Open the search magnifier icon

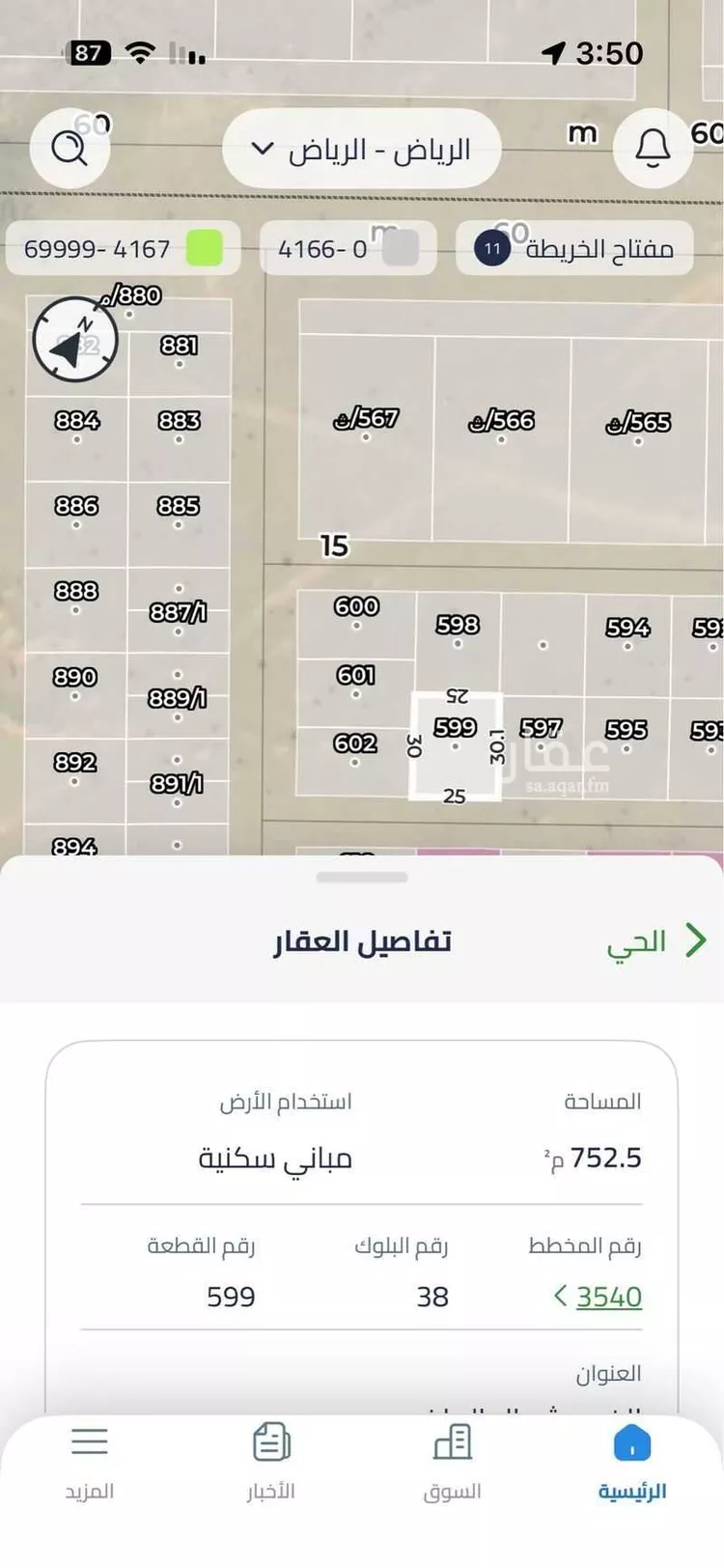[70, 148]
